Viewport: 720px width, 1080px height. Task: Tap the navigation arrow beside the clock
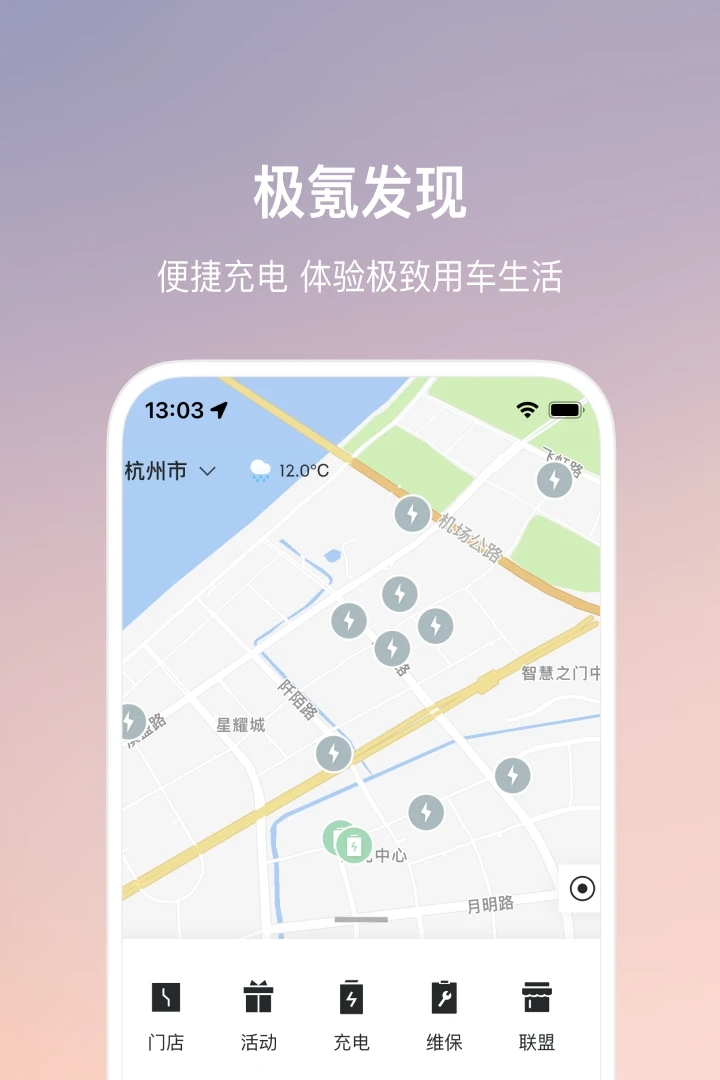(220, 408)
